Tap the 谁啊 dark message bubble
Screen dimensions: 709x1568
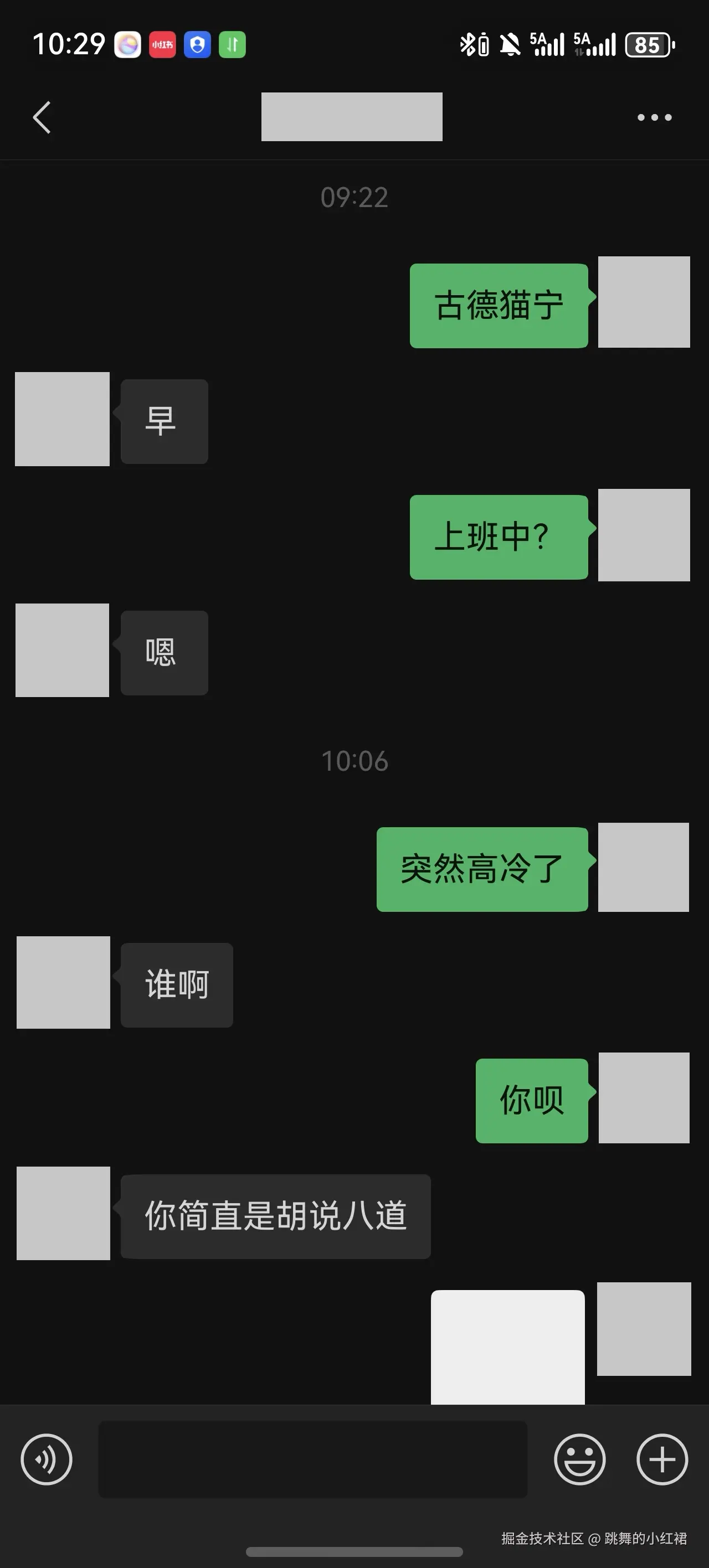pyautogui.click(x=177, y=984)
